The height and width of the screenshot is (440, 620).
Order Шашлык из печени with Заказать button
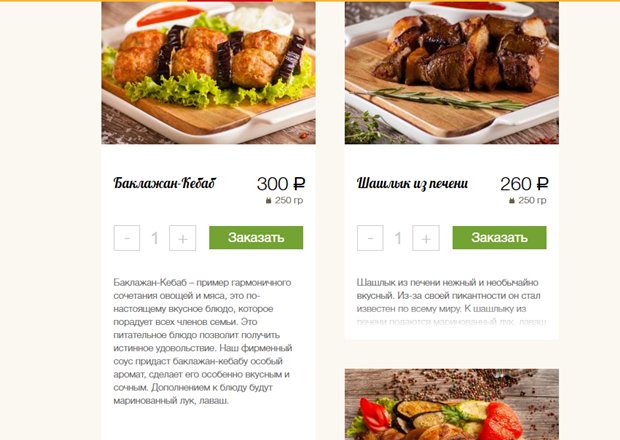coord(499,238)
